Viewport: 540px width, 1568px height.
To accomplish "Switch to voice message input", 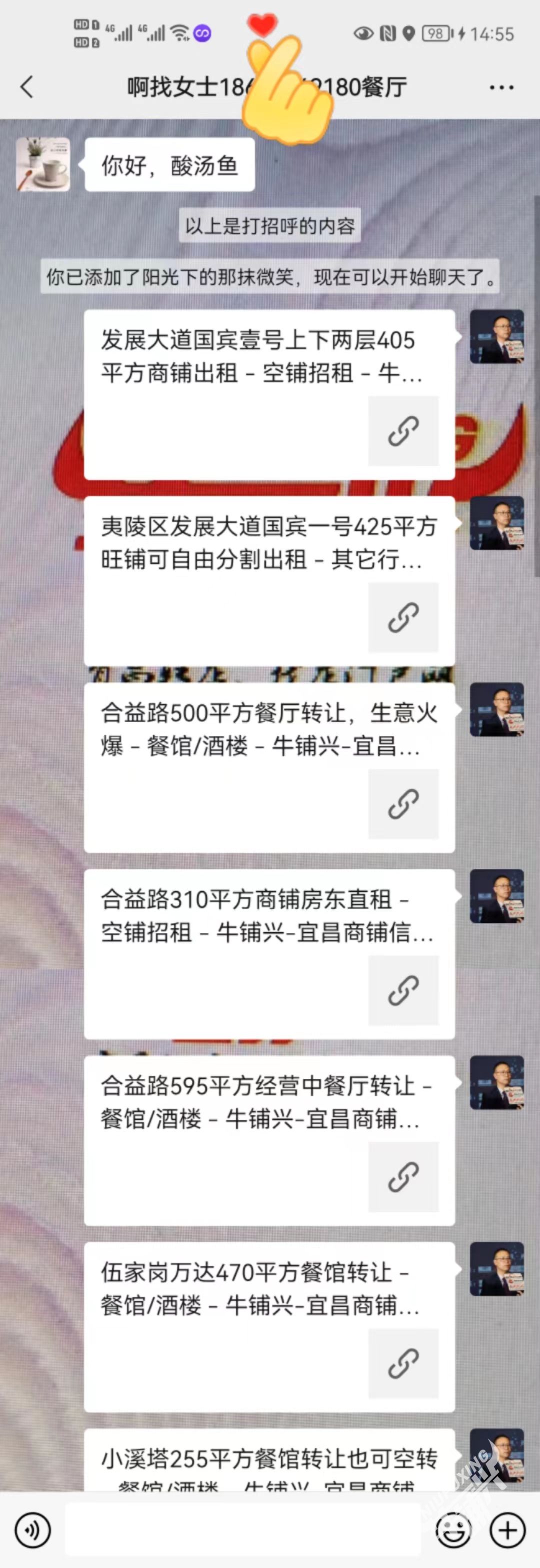I will [x=32, y=1529].
